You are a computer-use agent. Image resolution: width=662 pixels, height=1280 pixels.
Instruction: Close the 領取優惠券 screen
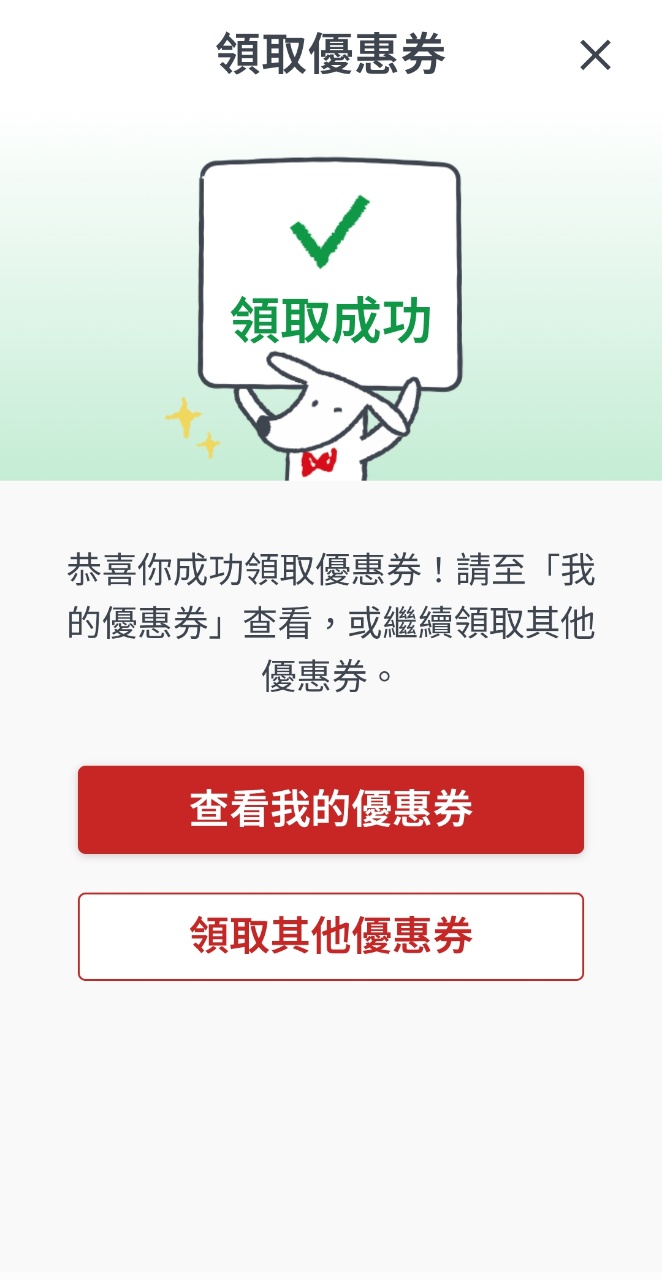(595, 55)
